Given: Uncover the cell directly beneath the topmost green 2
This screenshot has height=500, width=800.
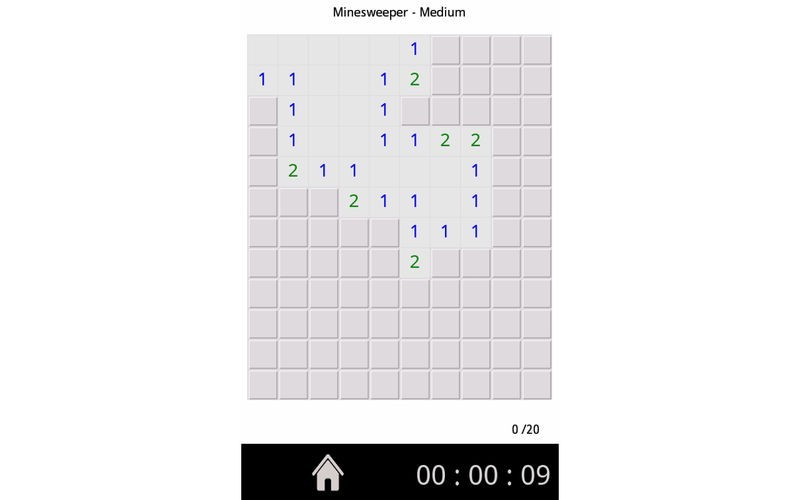Looking at the screenshot, I should pyautogui.click(x=415, y=111).
